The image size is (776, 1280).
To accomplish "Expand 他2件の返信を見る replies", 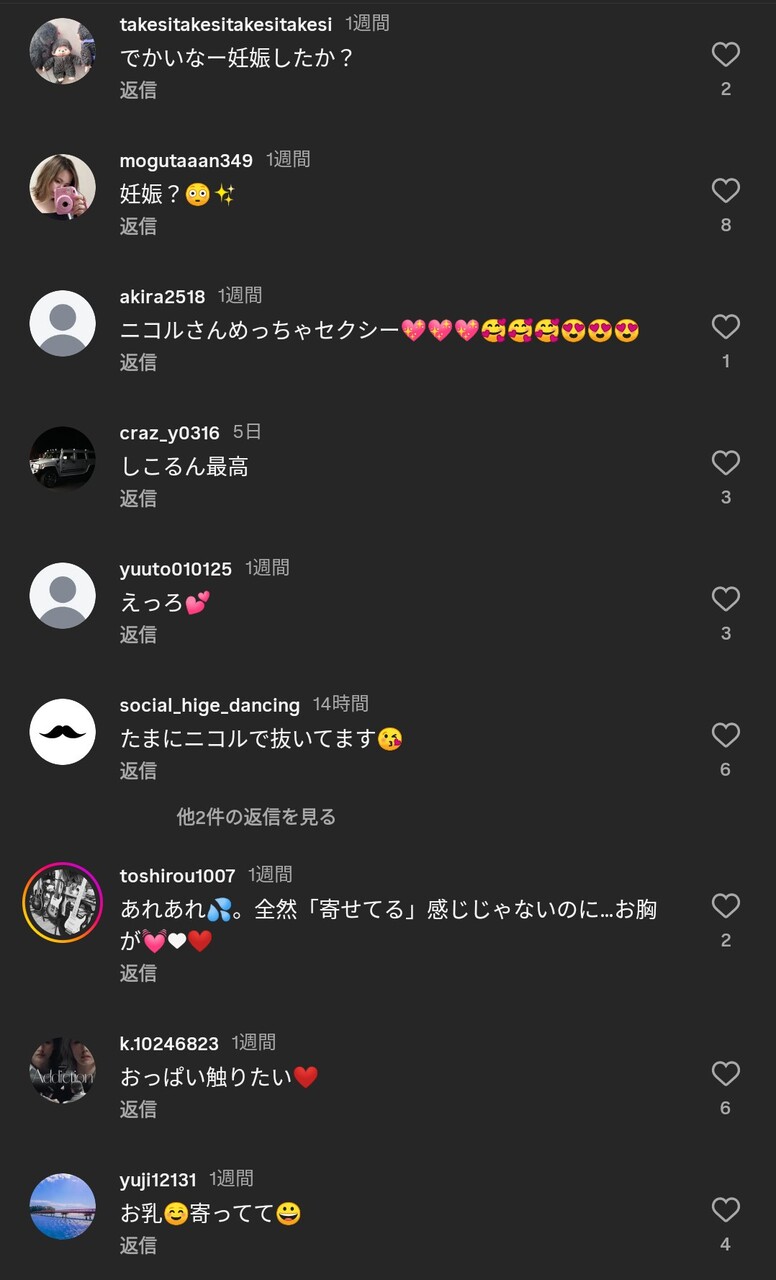I will pos(256,817).
